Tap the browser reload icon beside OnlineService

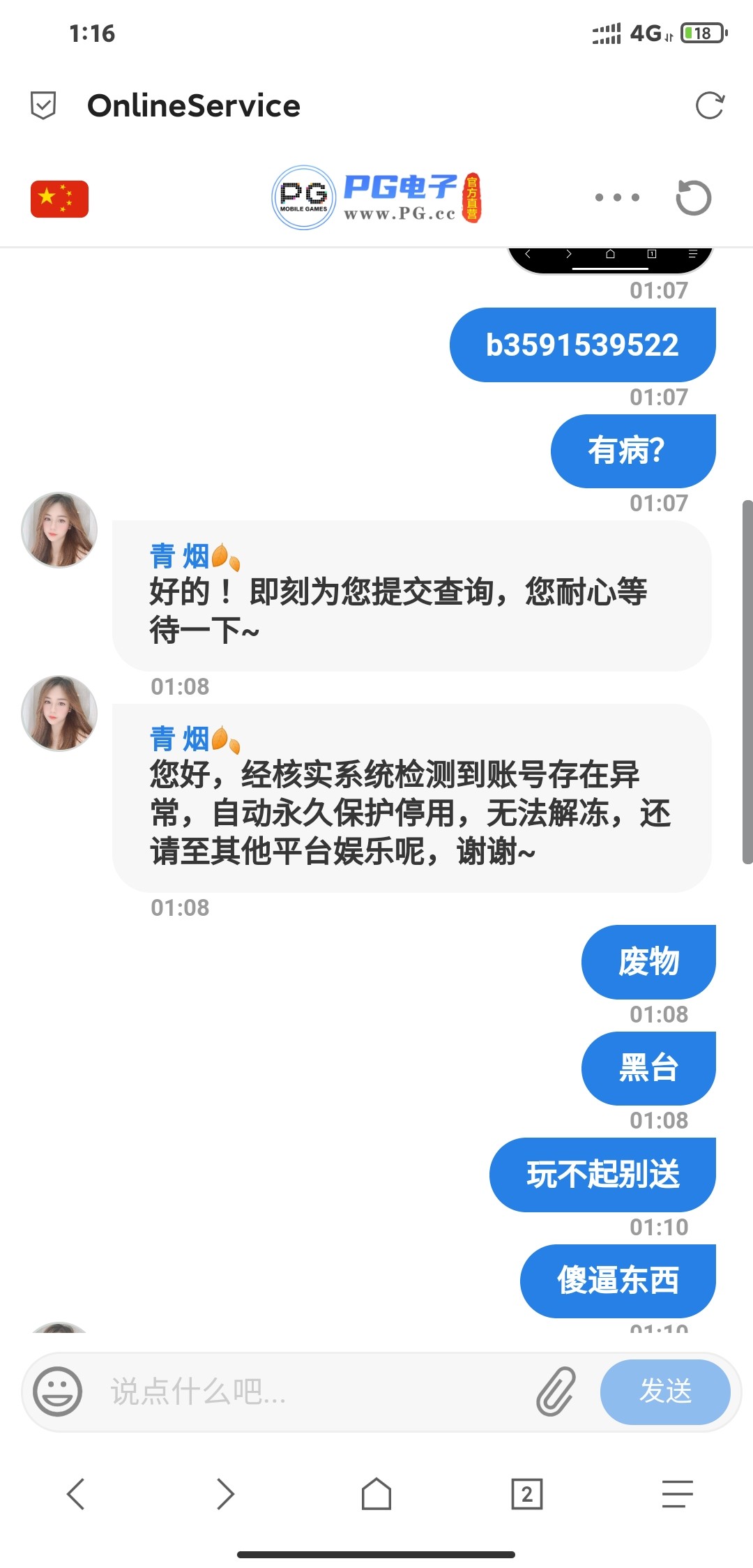[x=710, y=106]
